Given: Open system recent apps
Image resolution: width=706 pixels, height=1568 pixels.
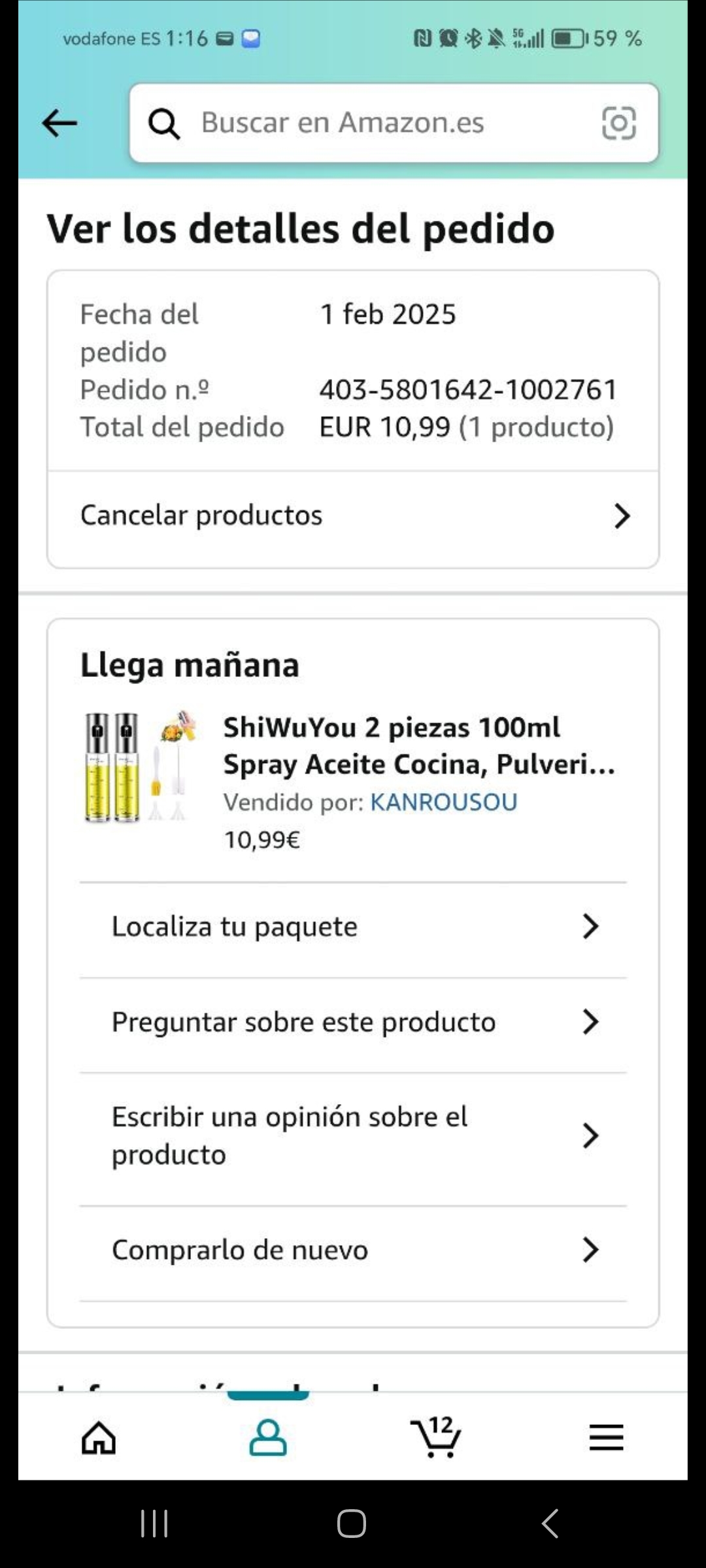Looking at the screenshot, I should 155,1524.
